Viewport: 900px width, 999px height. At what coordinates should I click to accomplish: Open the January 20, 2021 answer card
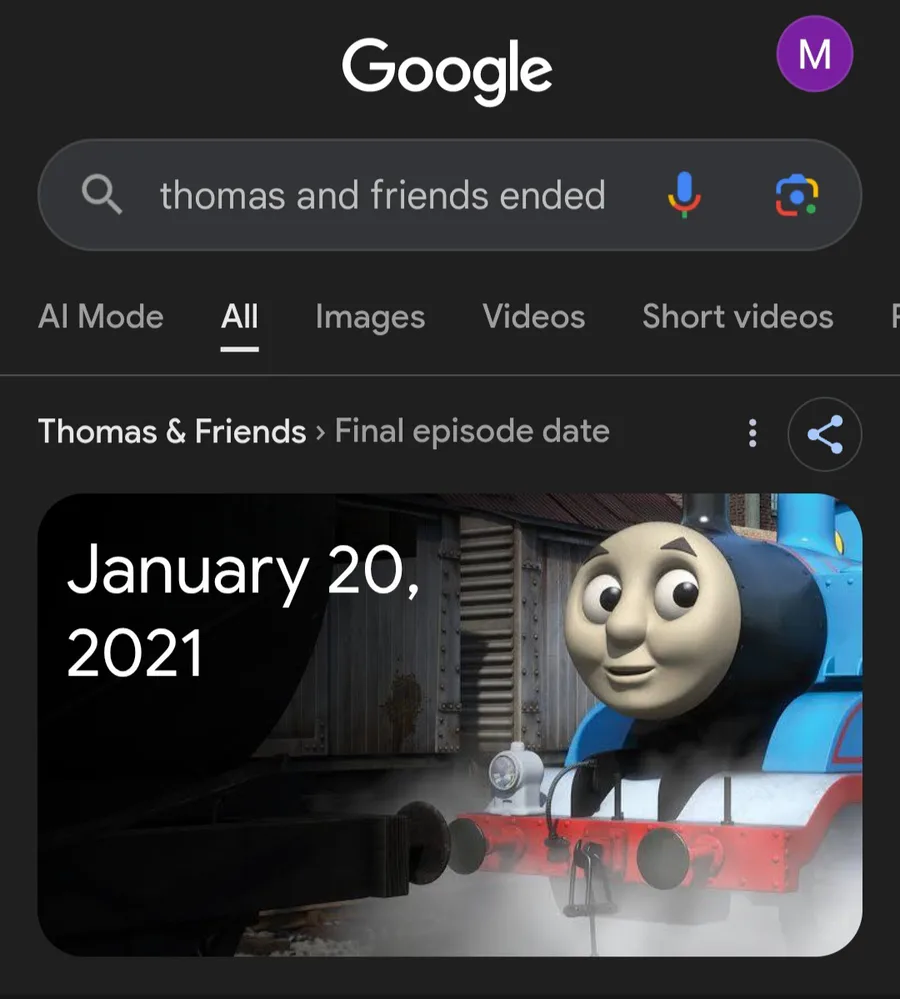click(x=450, y=724)
